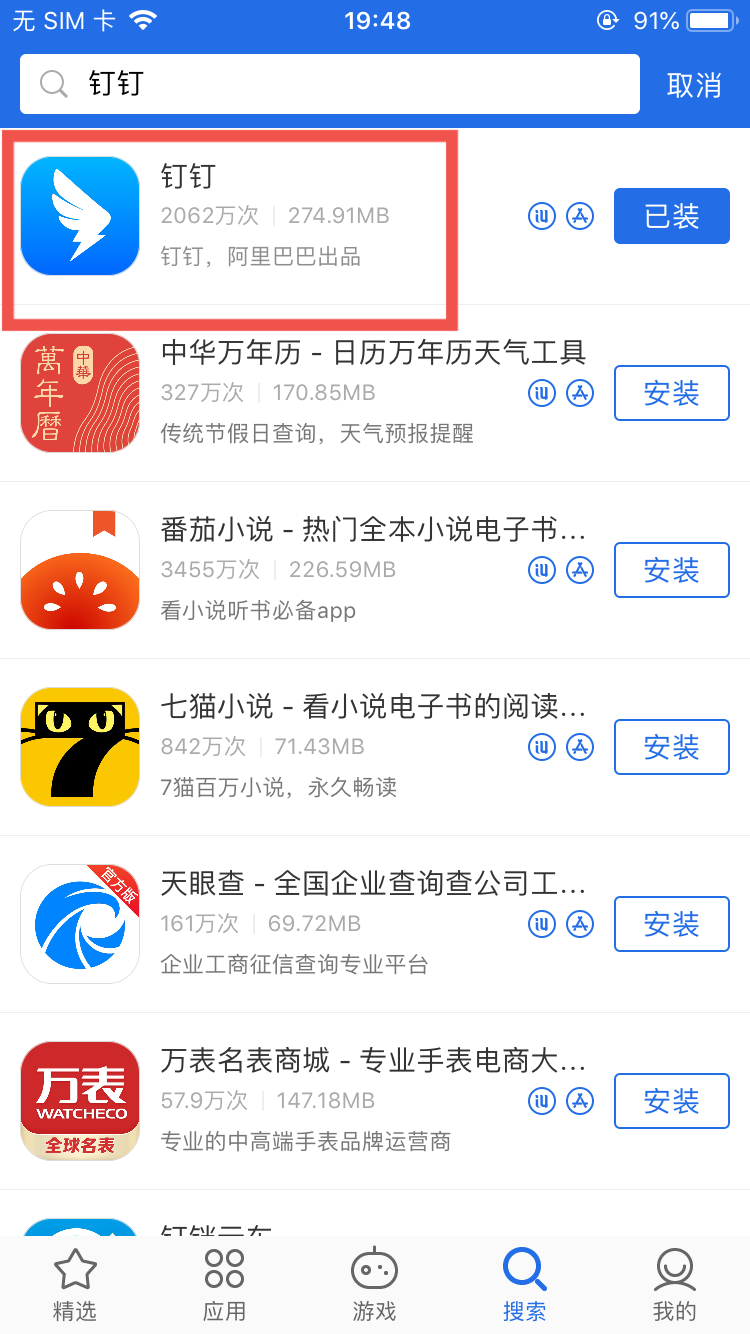Go to the 应用 tab

click(x=224, y=1285)
